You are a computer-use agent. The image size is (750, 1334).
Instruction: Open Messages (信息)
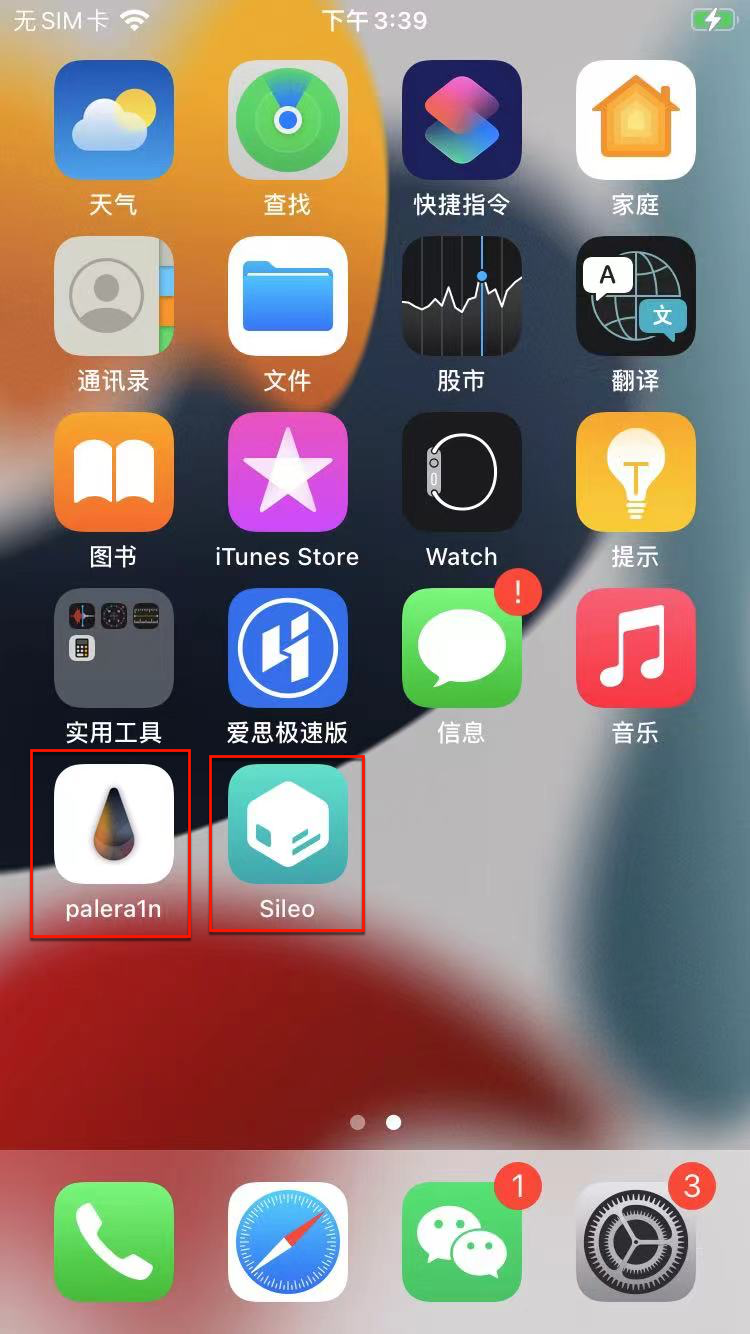point(461,648)
